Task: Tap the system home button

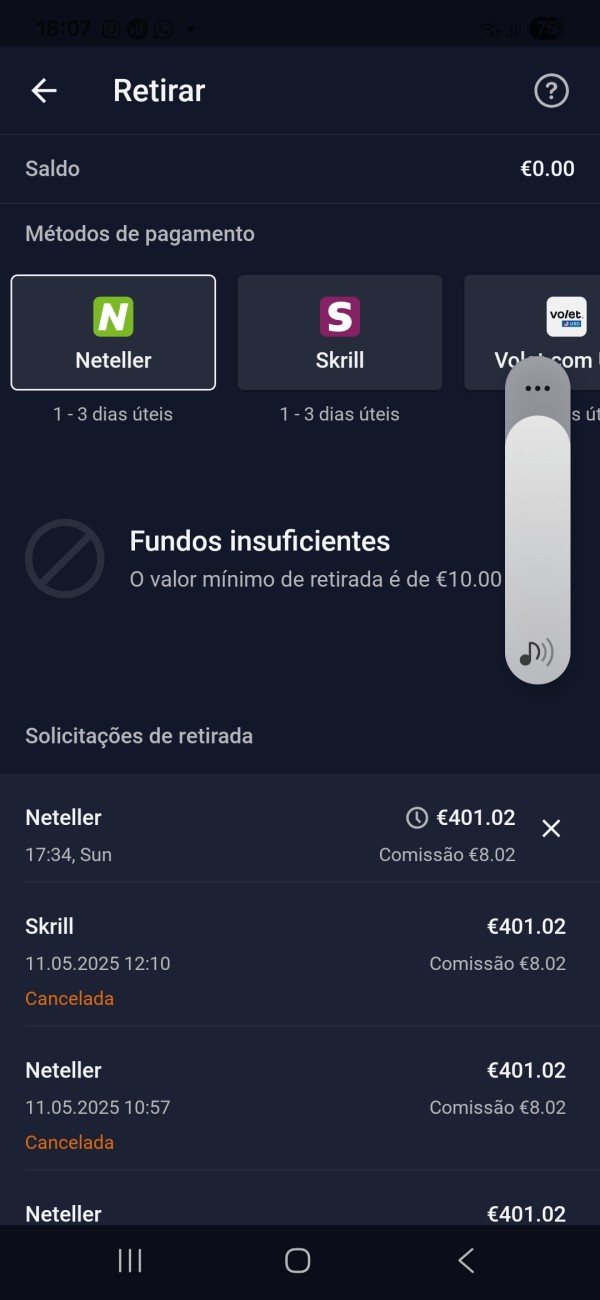Action: [x=297, y=1260]
